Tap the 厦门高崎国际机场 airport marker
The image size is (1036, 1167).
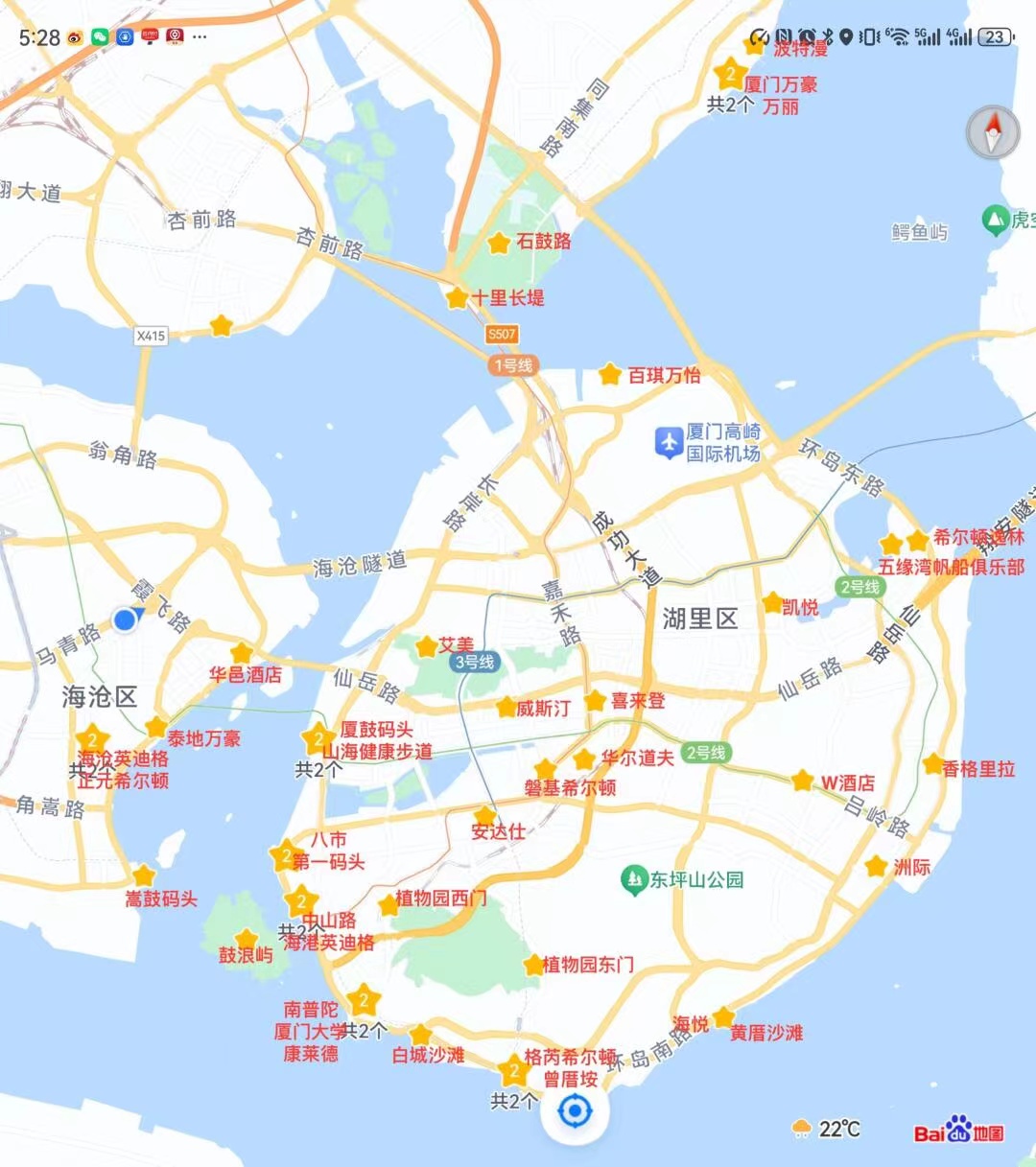coord(669,442)
